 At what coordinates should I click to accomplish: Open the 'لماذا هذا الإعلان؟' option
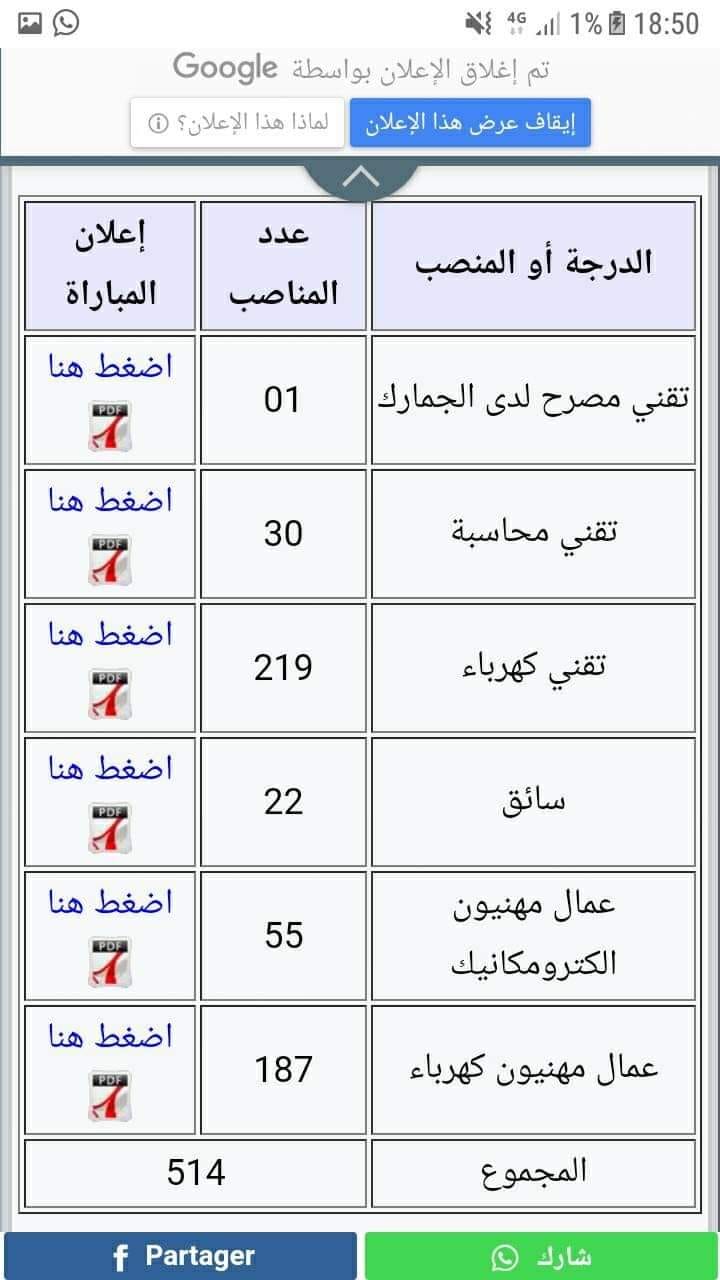click(x=237, y=123)
